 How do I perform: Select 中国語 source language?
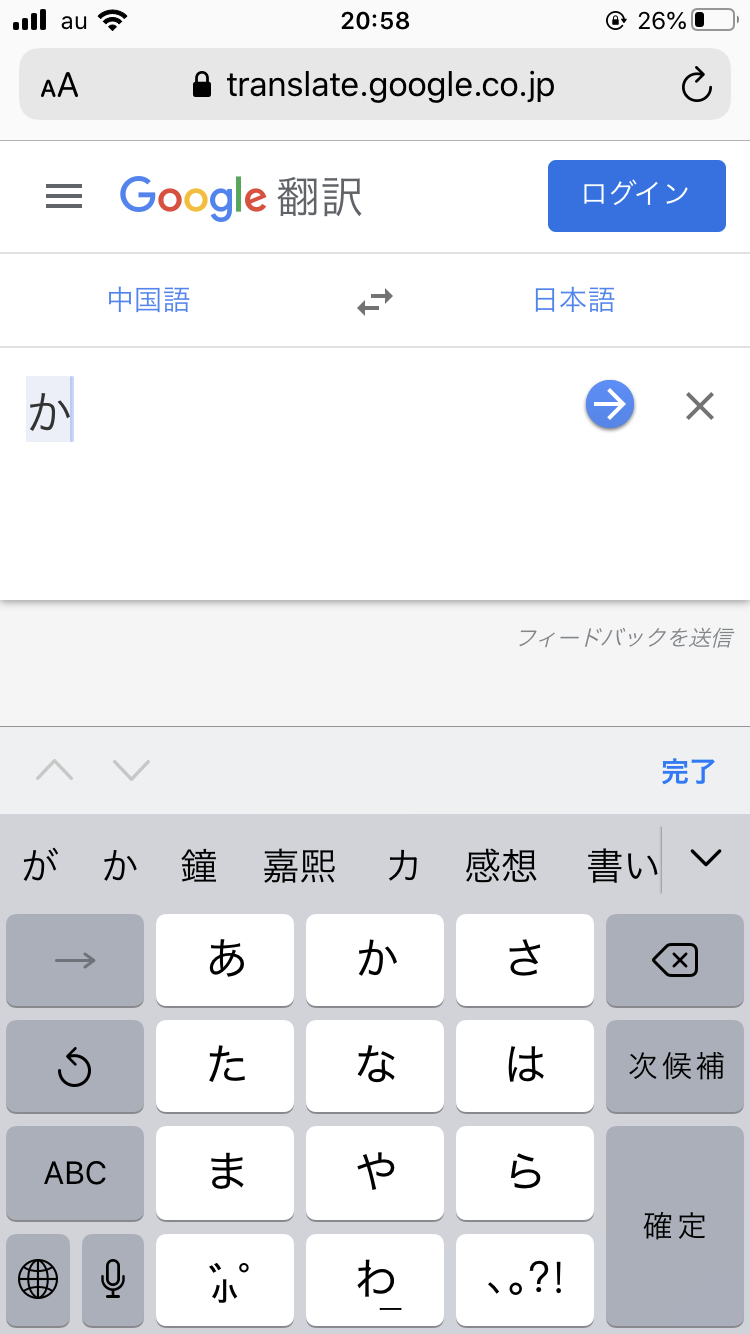149,300
